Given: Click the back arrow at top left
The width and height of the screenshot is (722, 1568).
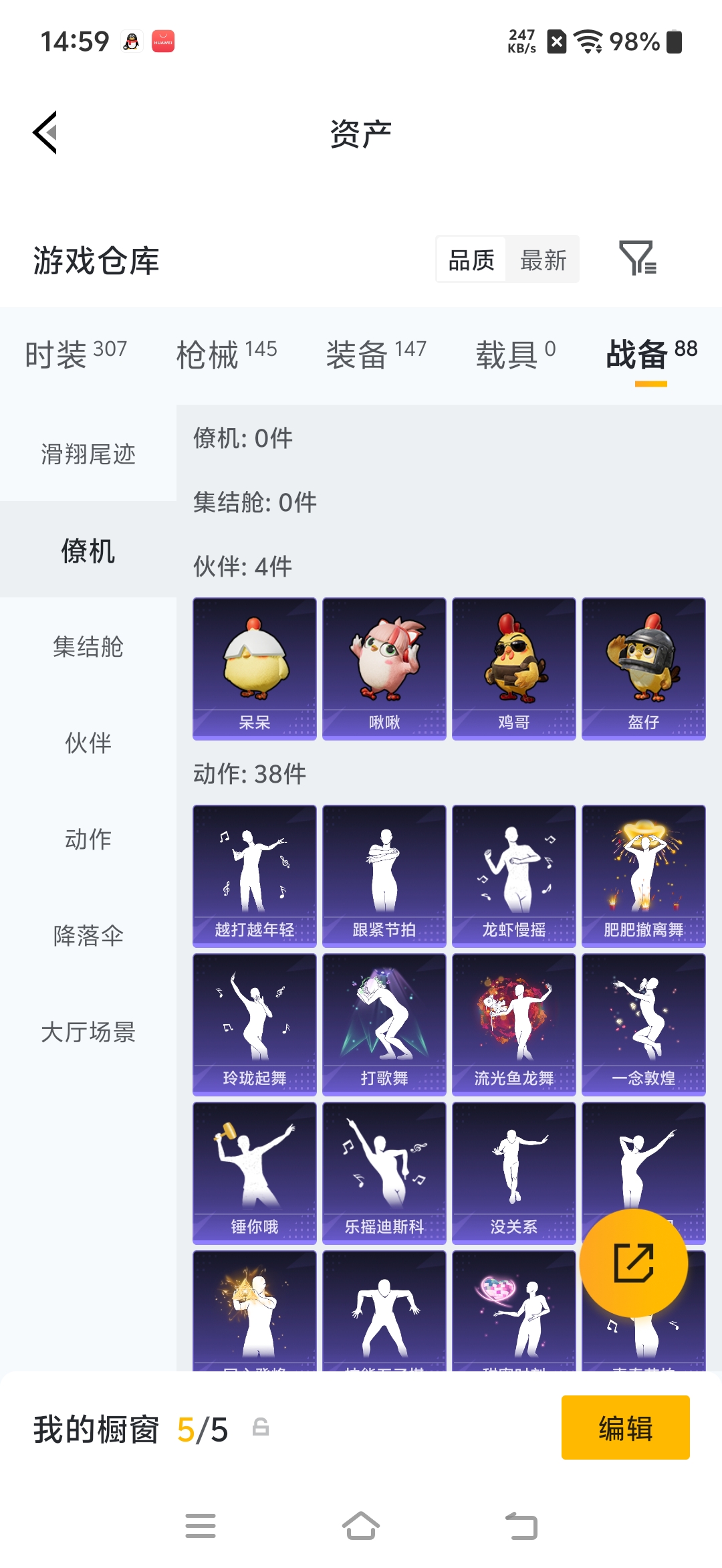Looking at the screenshot, I should click(44, 132).
